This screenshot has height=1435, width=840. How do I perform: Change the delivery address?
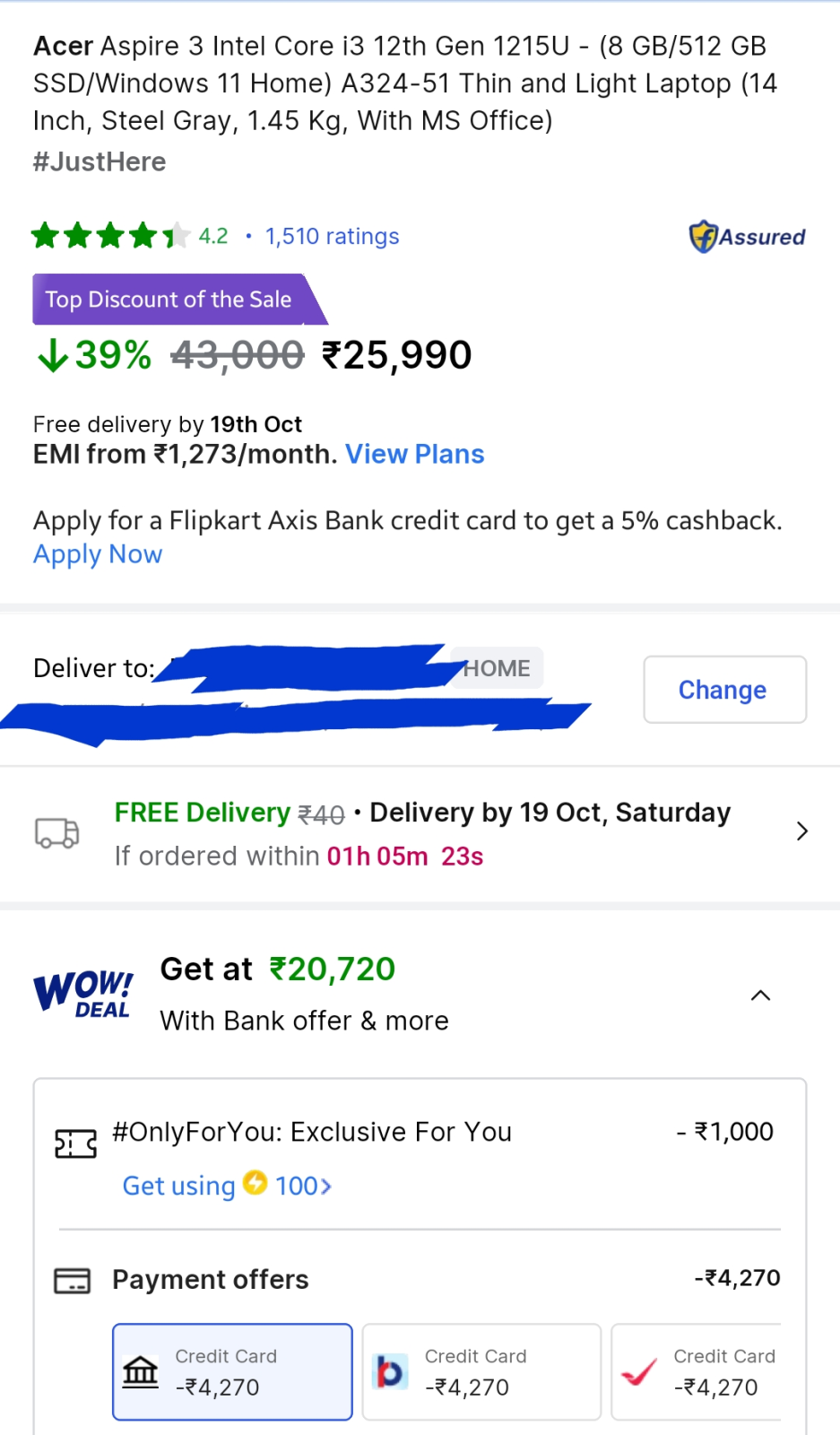724,690
